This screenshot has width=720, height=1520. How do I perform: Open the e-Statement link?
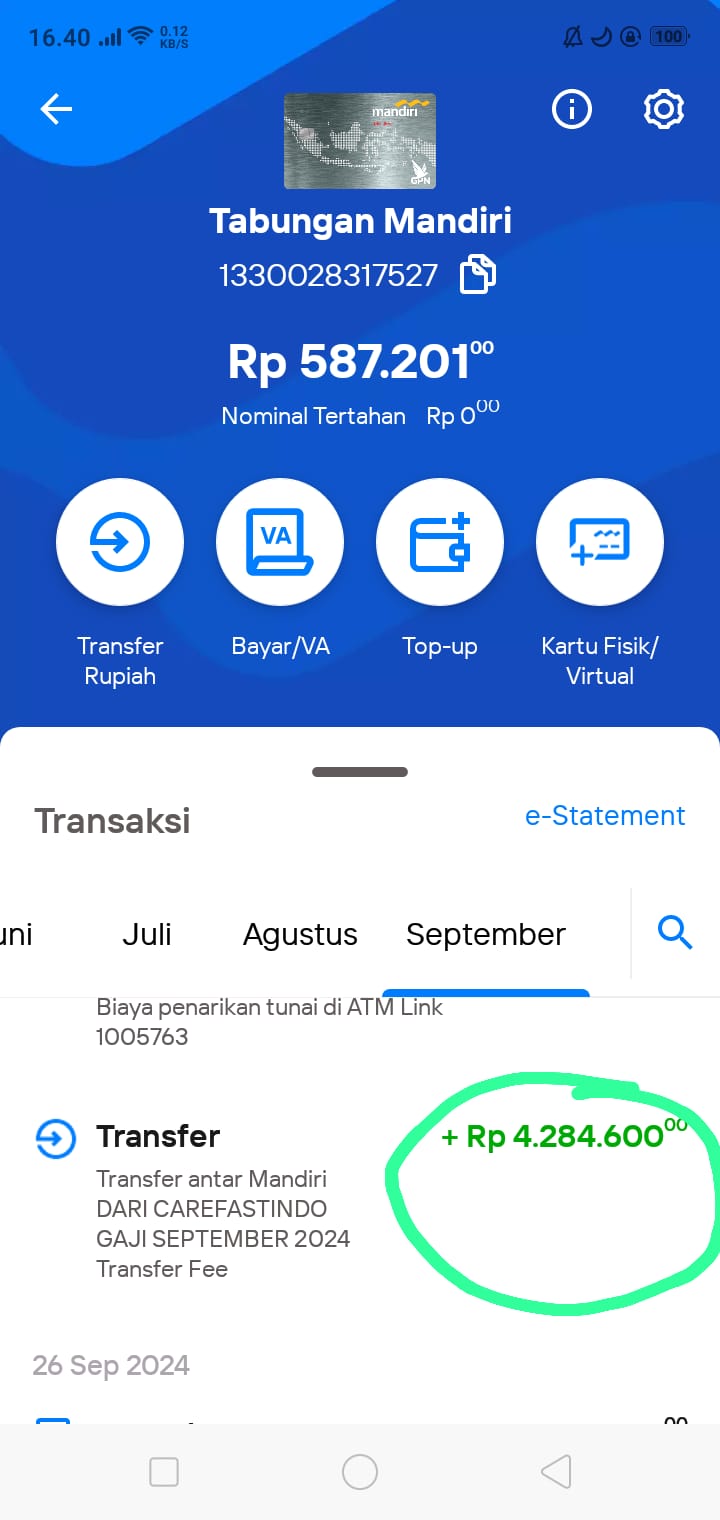pos(605,816)
